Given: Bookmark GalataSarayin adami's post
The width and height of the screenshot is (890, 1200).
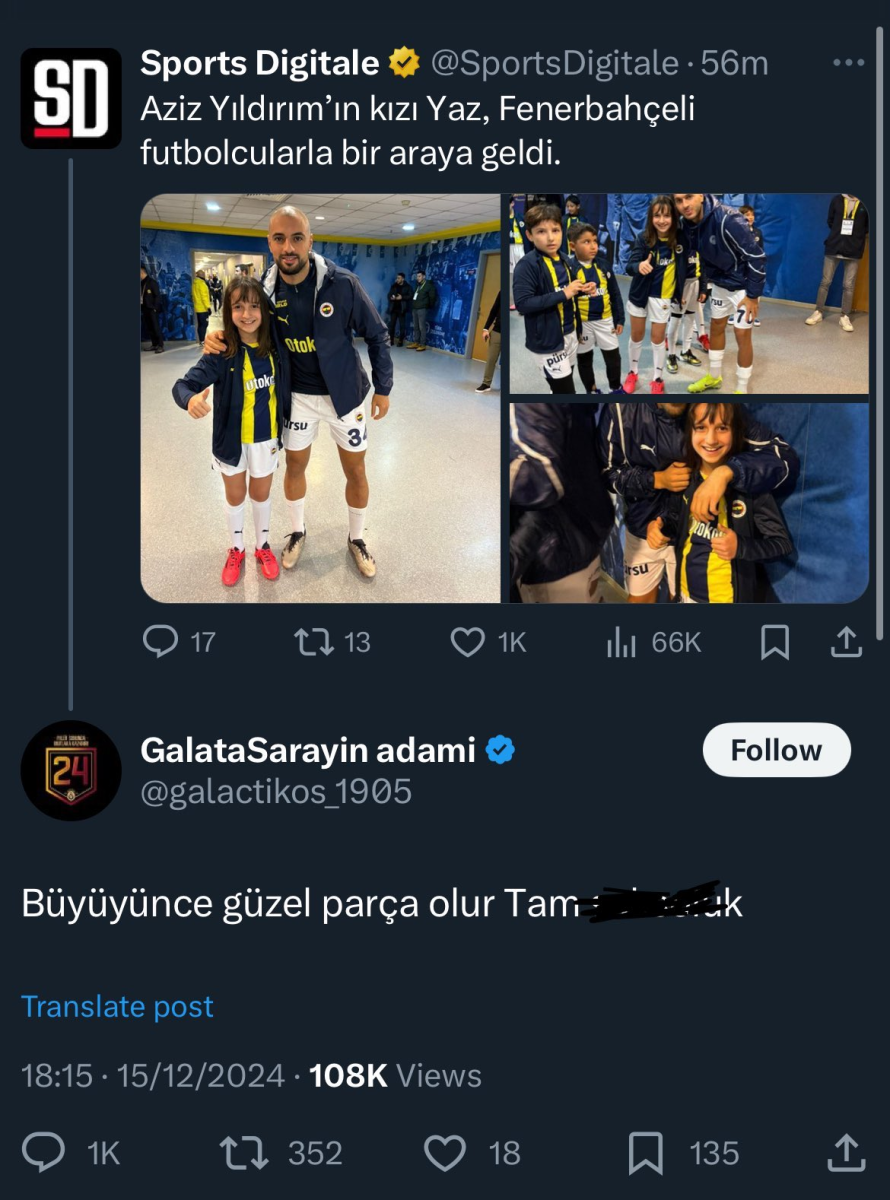Looking at the screenshot, I should 645,1152.
